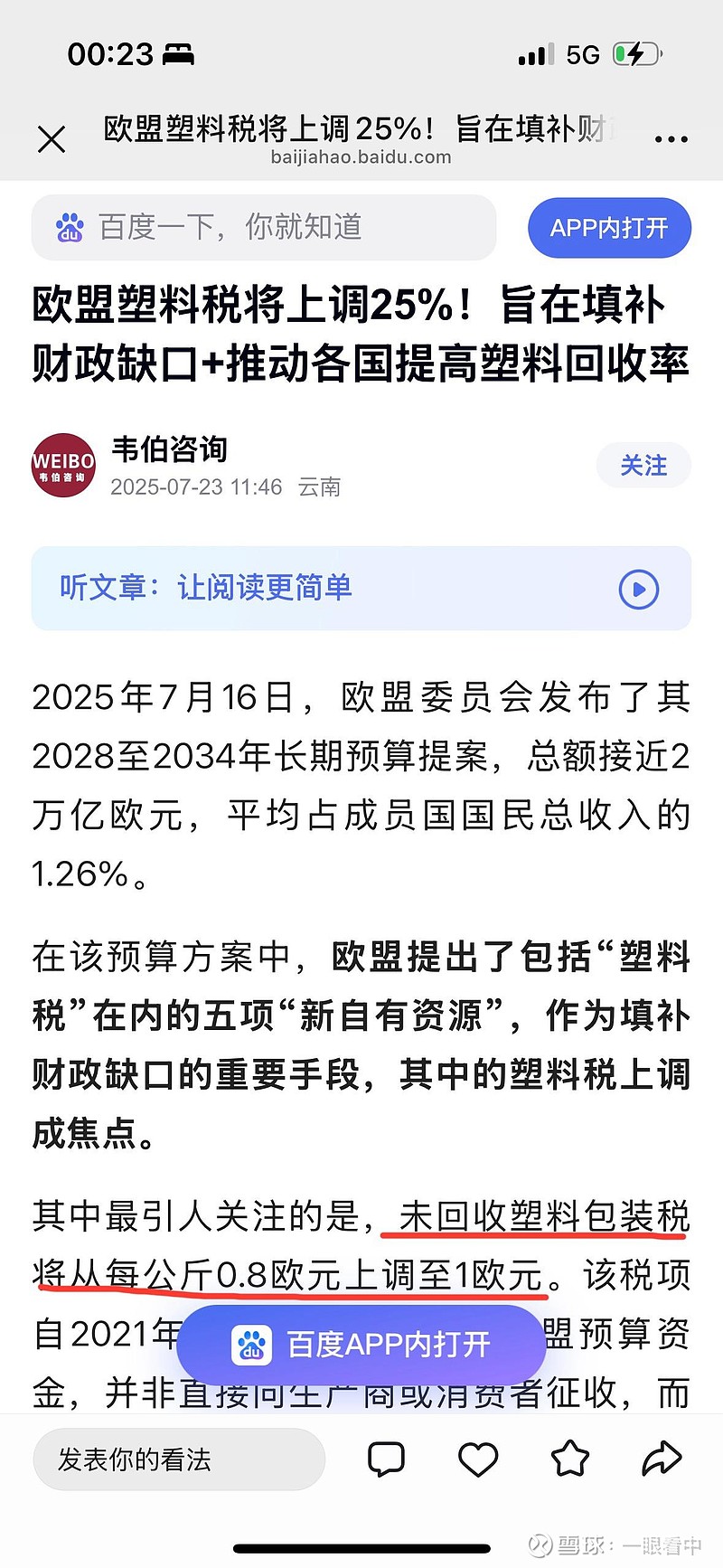
Task: Share this article
Action: pyautogui.click(x=662, y=1458)
